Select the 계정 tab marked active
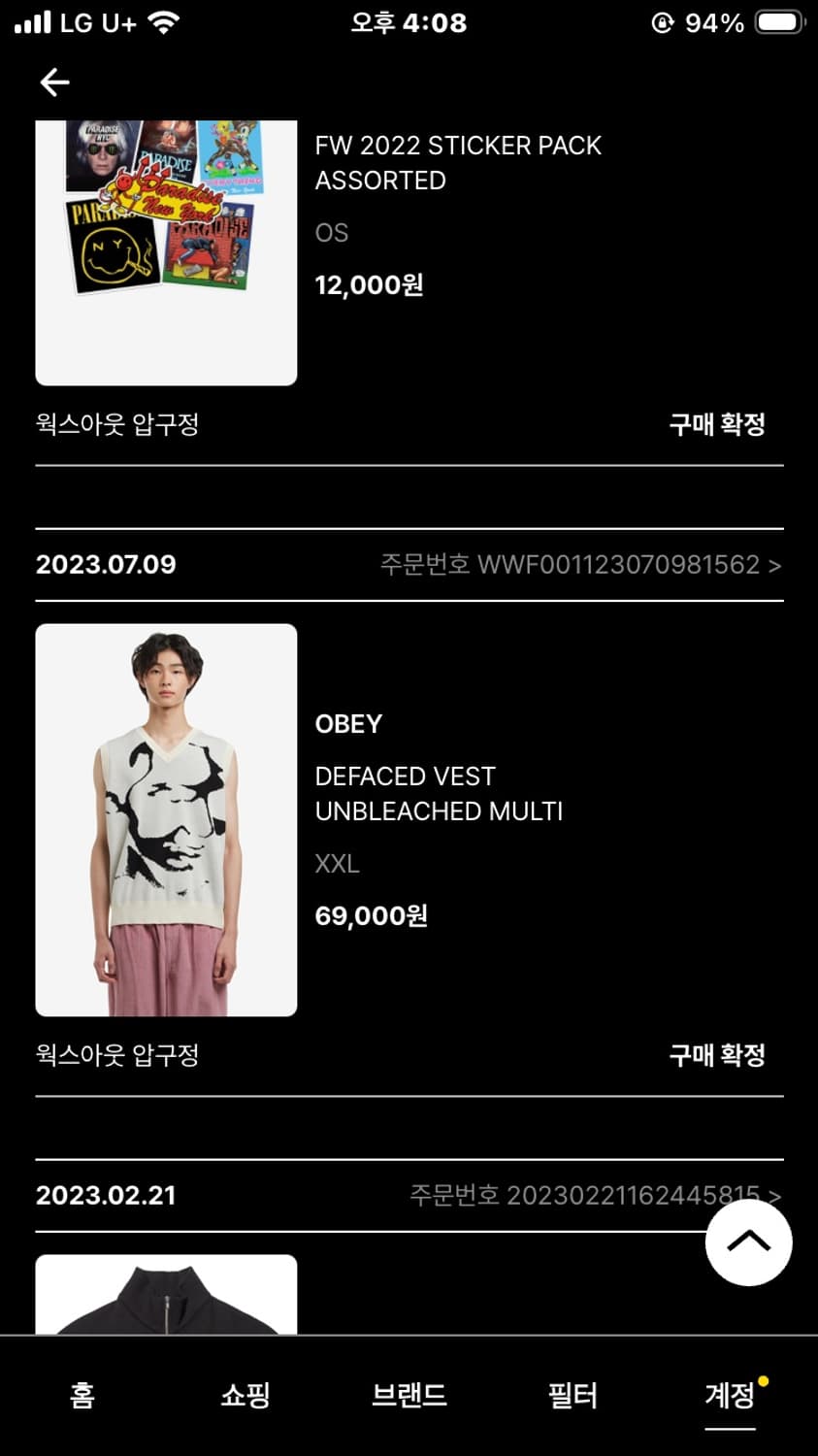The width and height of the screenshot is (818, 1456). click(729, 1396)
